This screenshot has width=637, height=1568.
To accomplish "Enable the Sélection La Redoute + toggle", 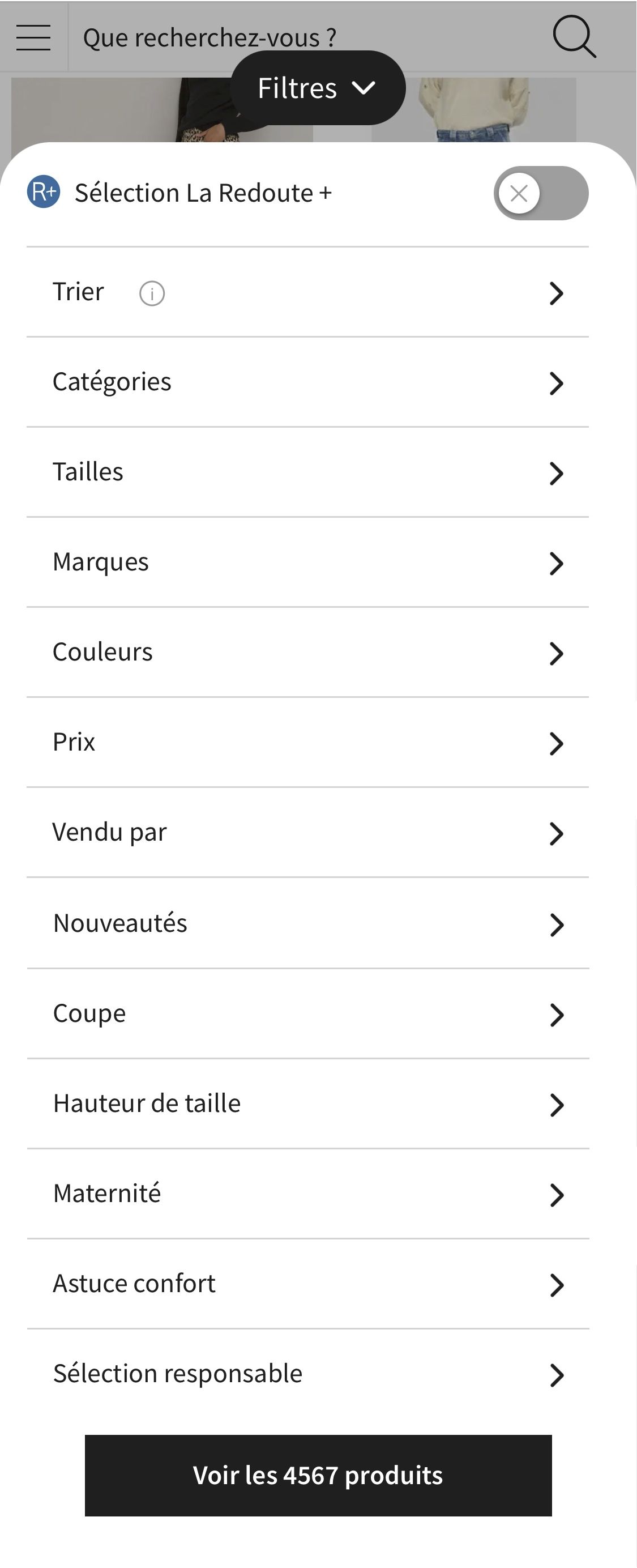I will [x=540, y=193].
